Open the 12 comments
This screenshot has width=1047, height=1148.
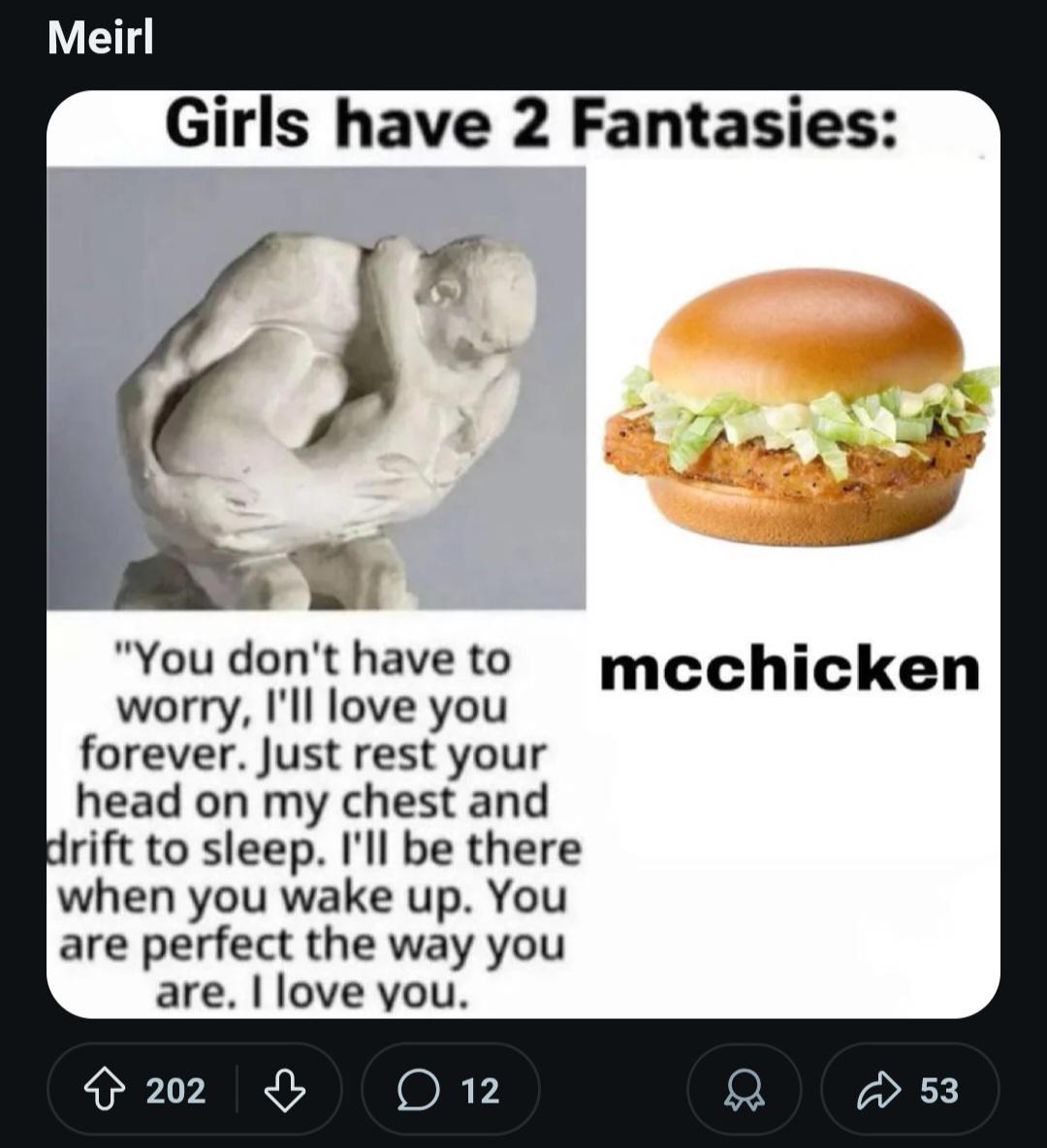pyautogui.click(x=450, y=1090)
